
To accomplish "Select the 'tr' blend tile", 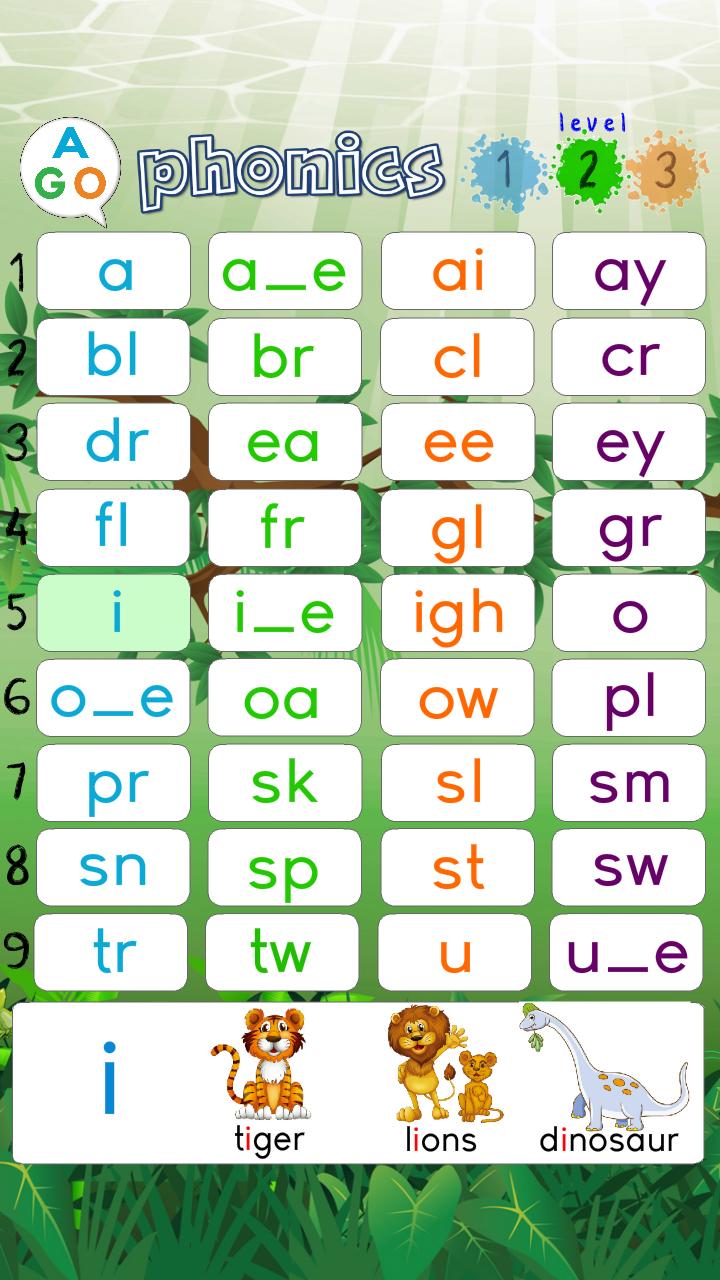I will point(111,952).
